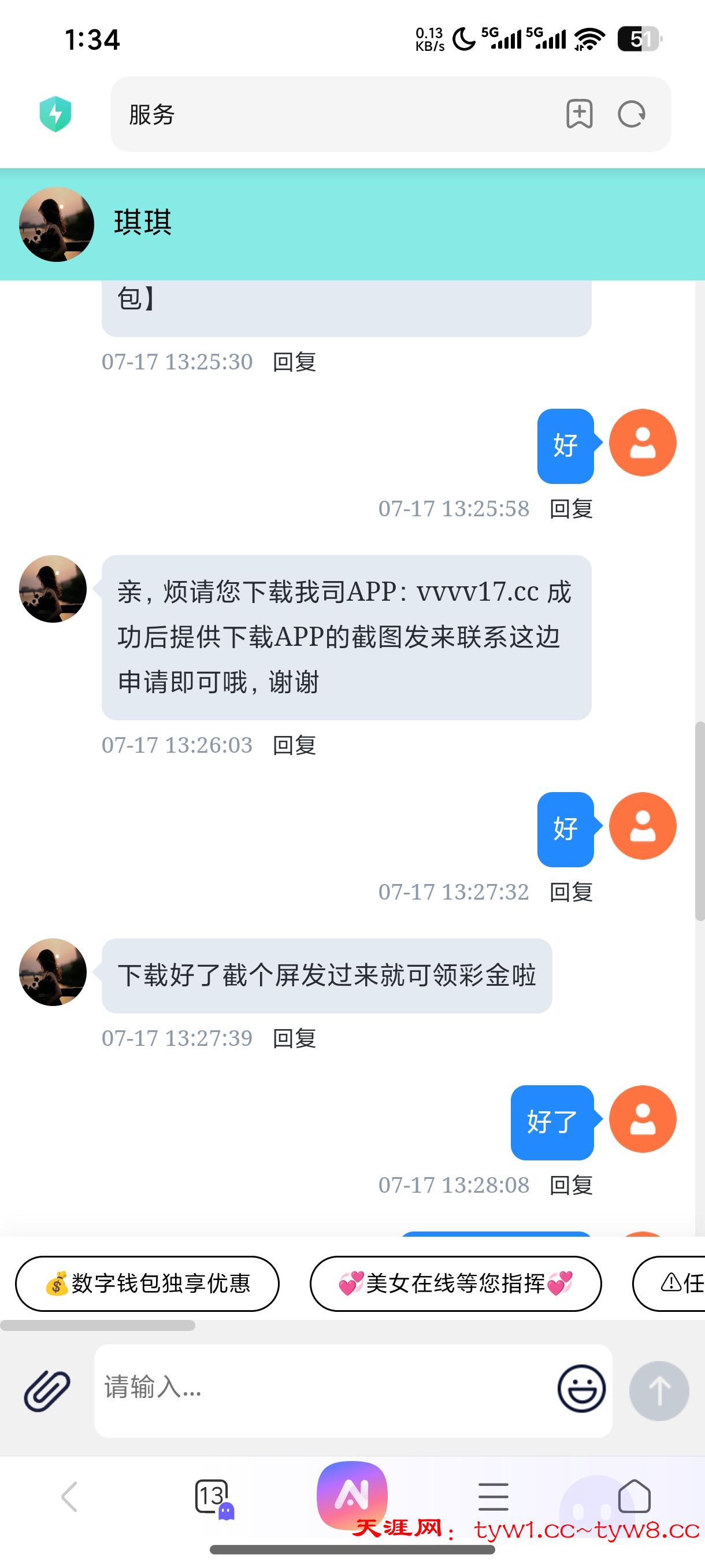
Task: Reply to the vvvv17.cc APP download message
Action: [294, 745]
